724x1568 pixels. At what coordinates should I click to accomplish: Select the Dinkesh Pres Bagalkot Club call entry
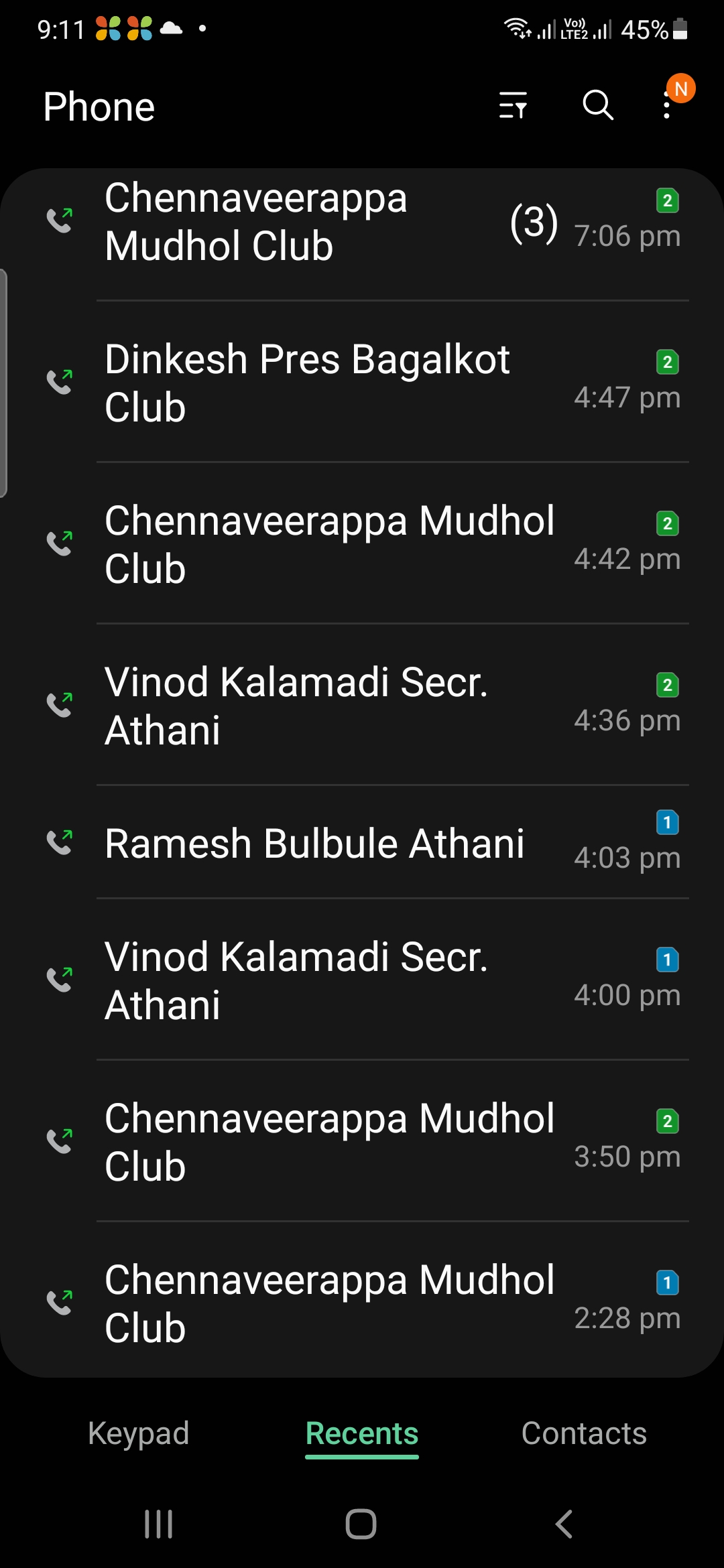(x=362, y=383)
